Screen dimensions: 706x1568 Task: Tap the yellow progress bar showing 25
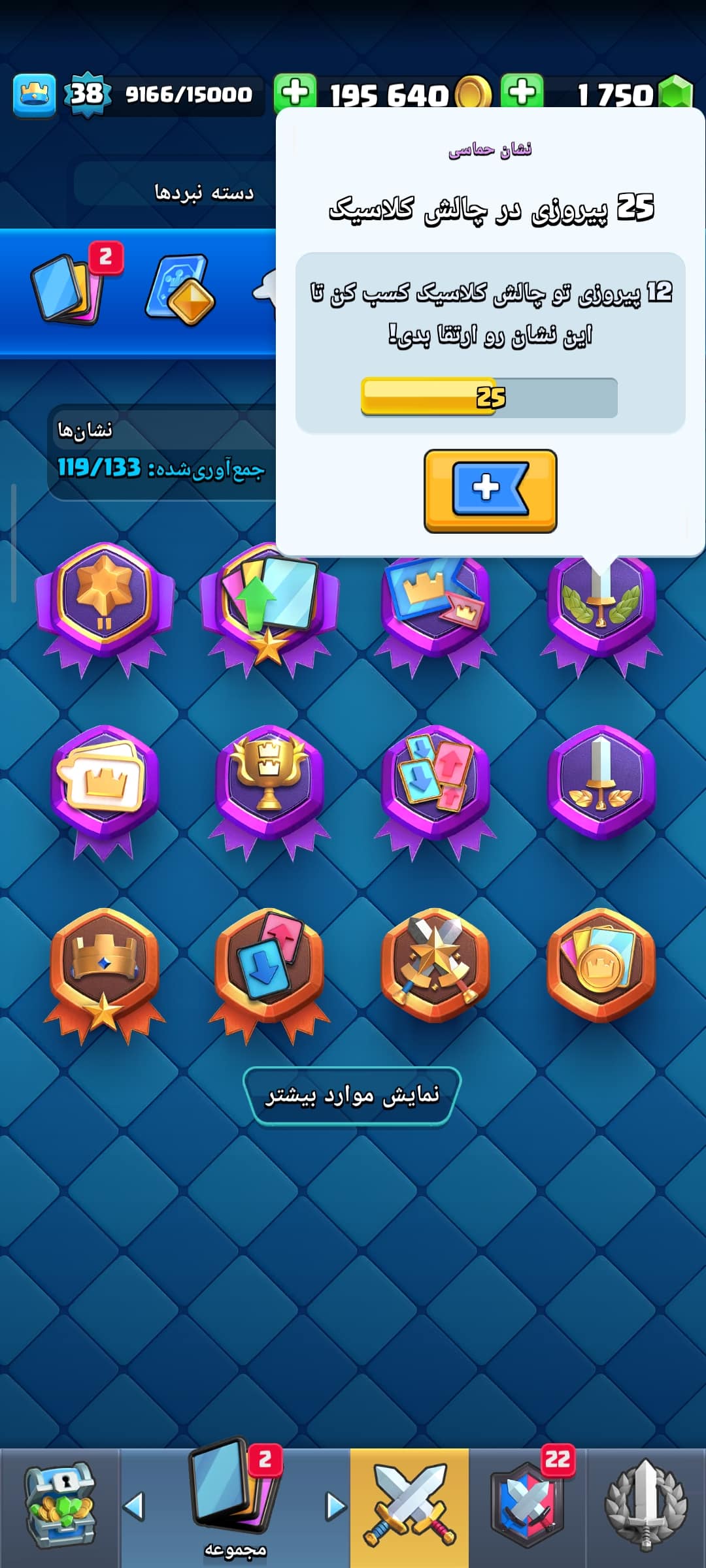point(490,397)
